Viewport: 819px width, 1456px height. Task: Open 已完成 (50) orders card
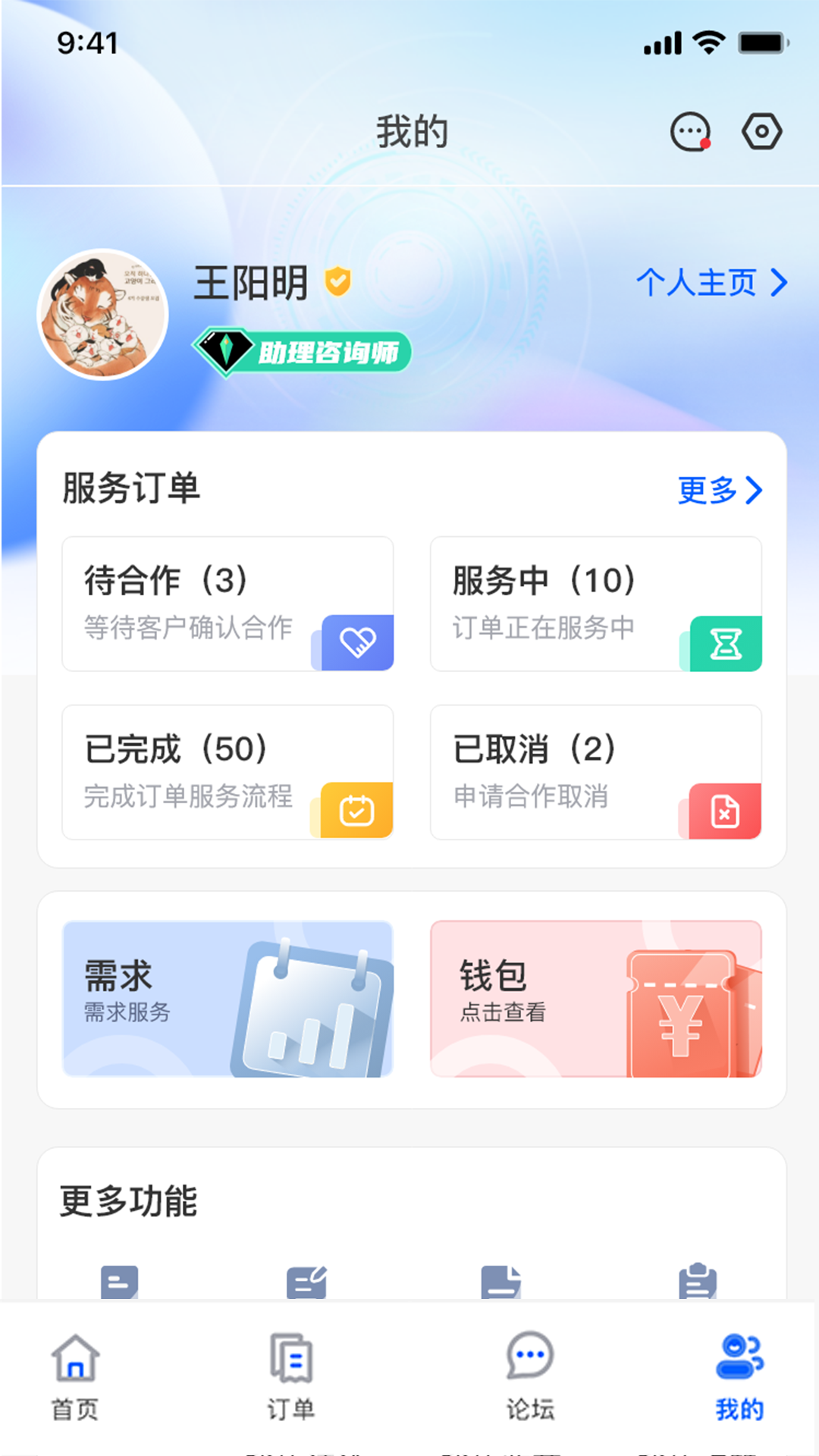click(227, 772)
